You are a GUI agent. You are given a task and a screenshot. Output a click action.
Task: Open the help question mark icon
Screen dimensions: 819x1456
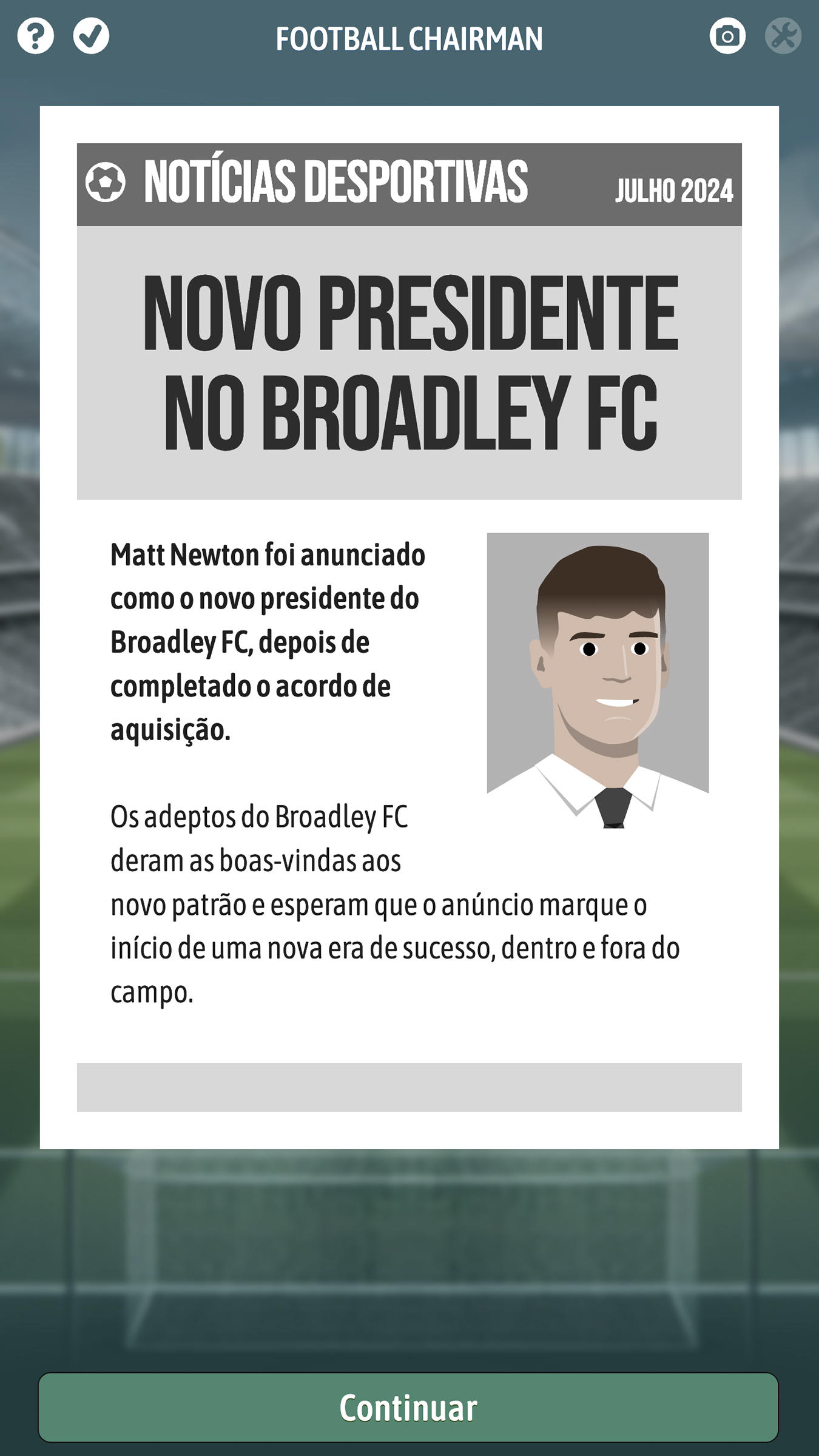pos(35,36)
